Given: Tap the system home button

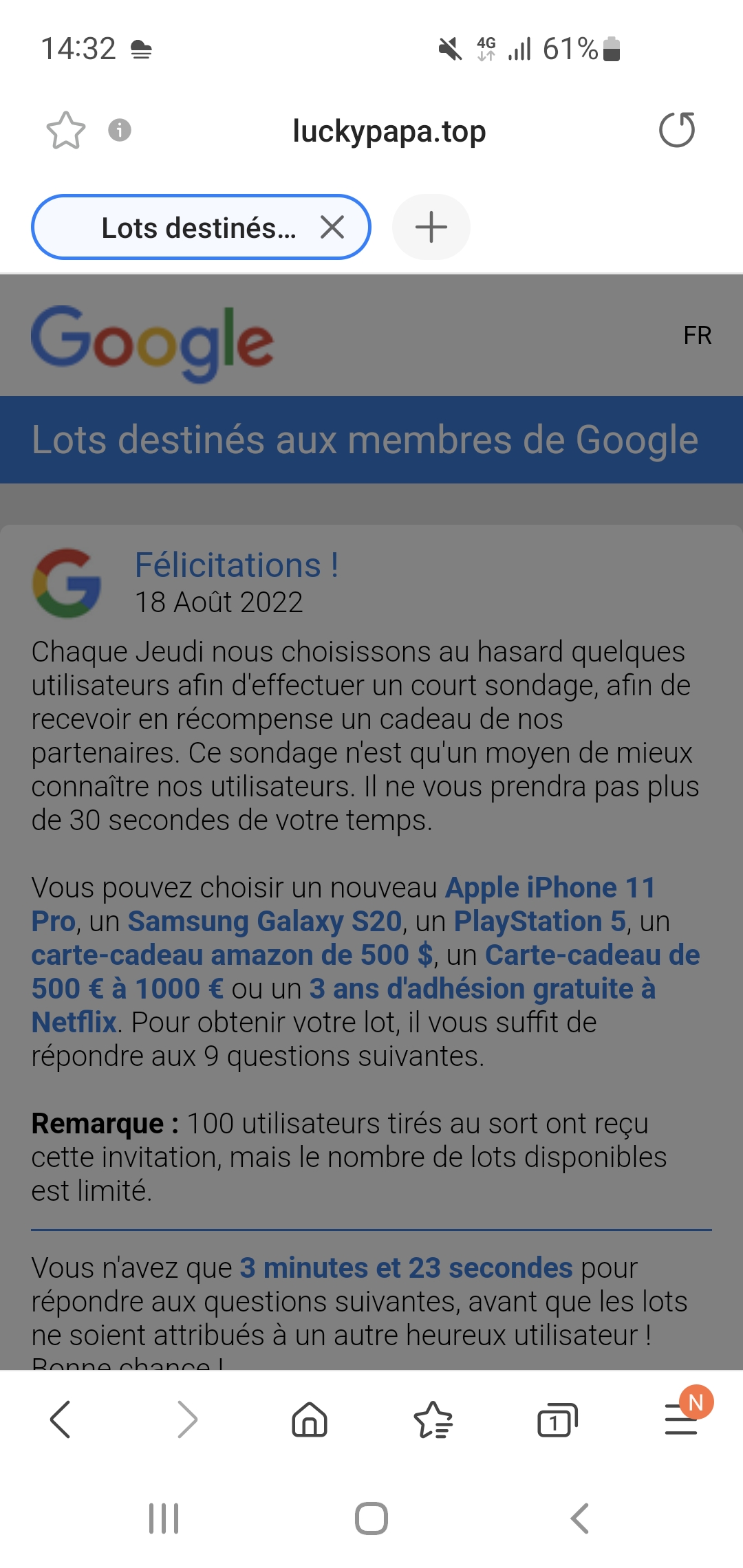Looking at the screenshot, I should click(x=371, y=1518).
